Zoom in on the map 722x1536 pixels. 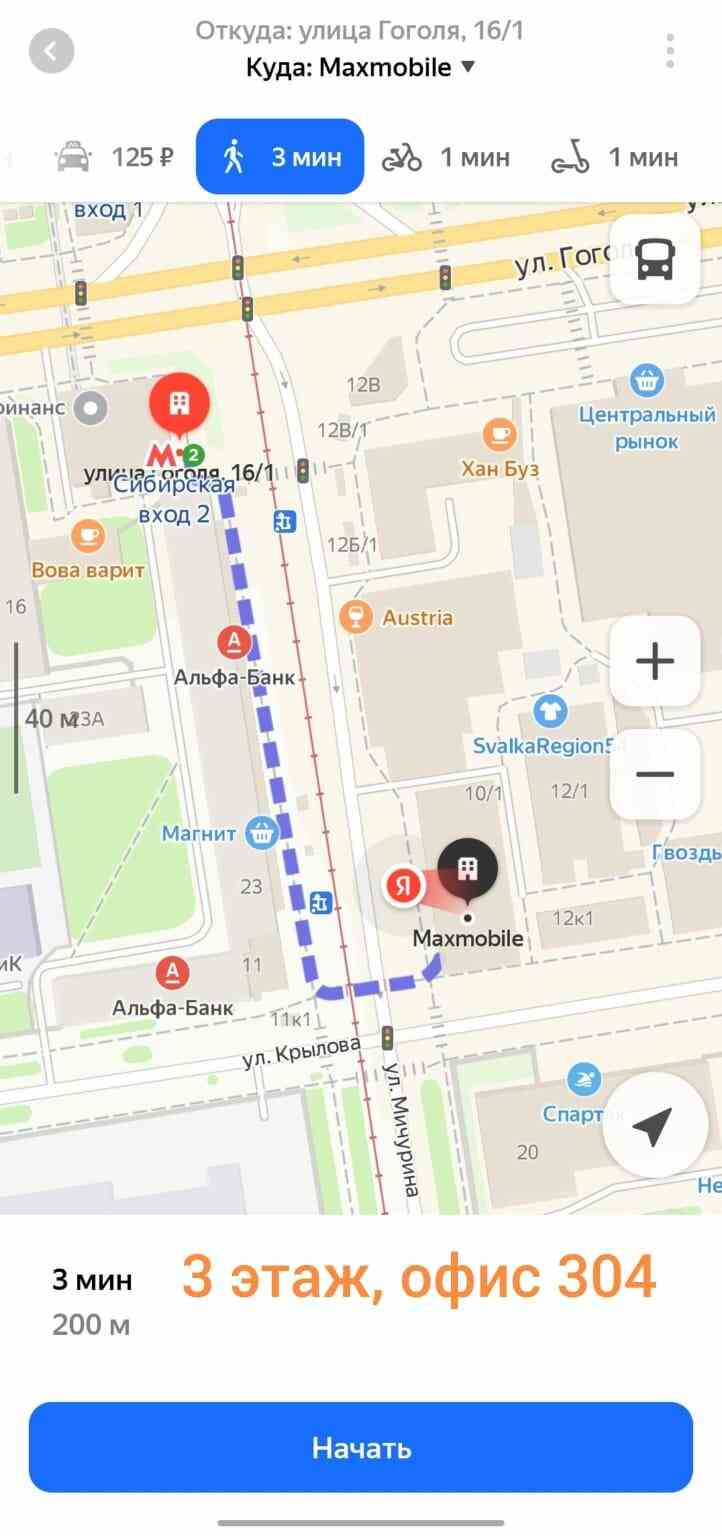click(x=655, y=662)
